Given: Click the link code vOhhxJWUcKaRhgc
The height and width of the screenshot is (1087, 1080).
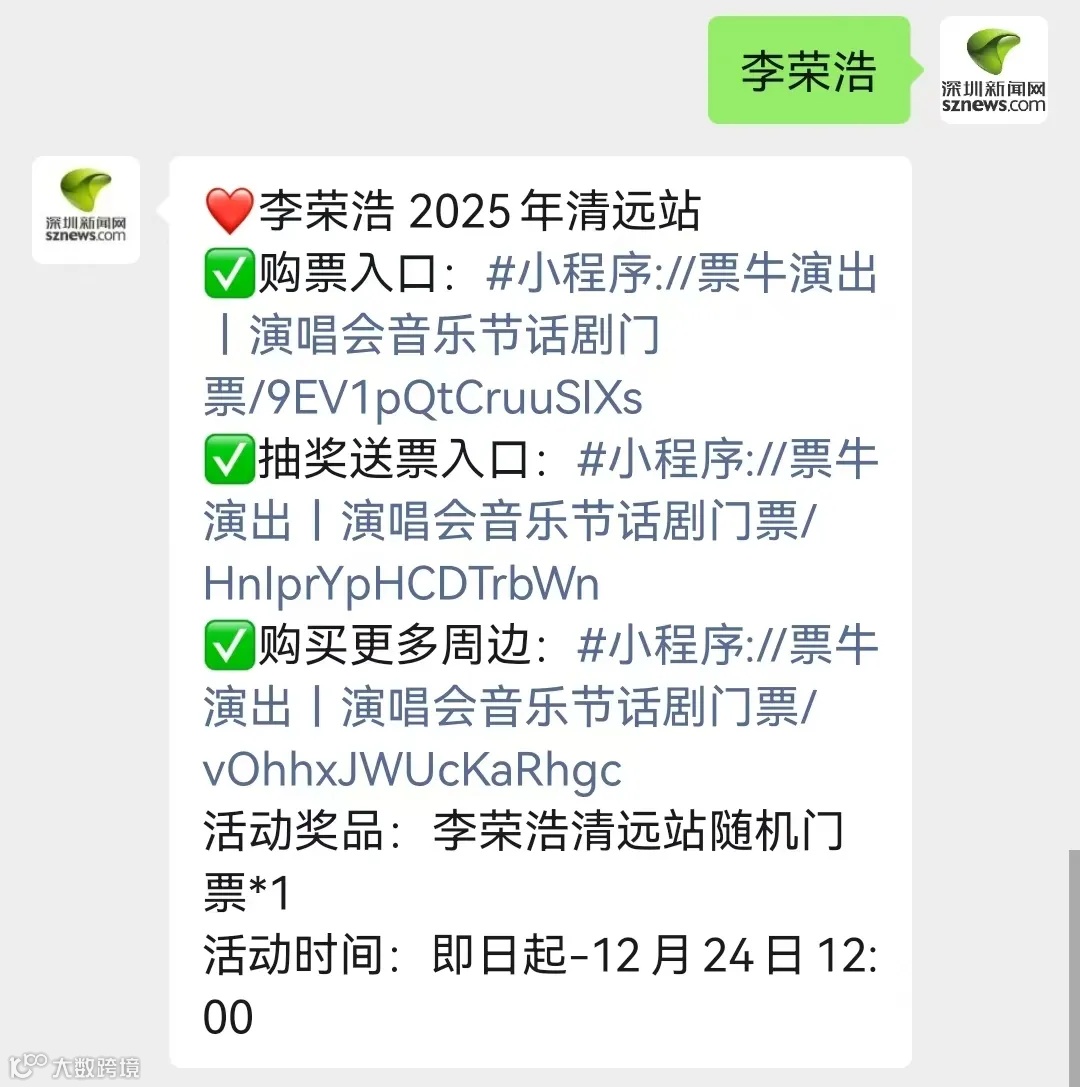Looking at the screenshot, I should tap(410, 769).
